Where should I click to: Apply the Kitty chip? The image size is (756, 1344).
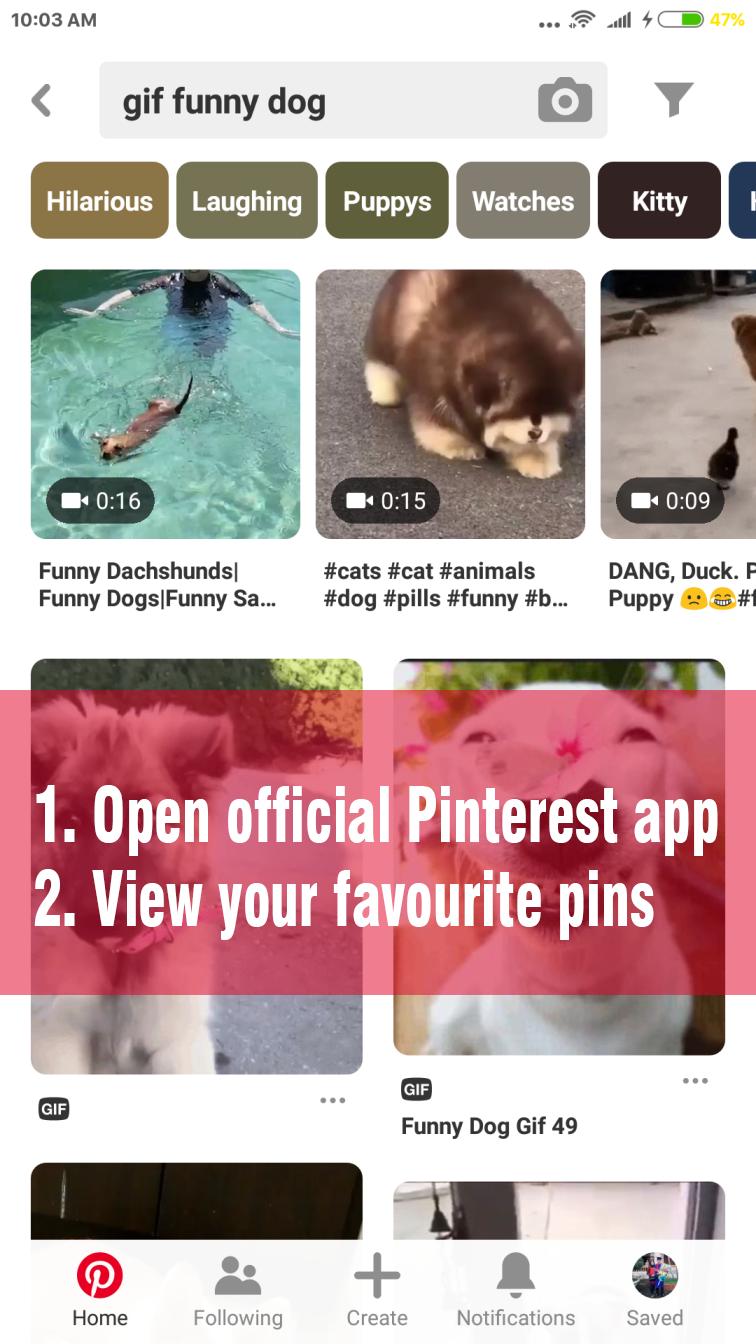click(659, 201)
